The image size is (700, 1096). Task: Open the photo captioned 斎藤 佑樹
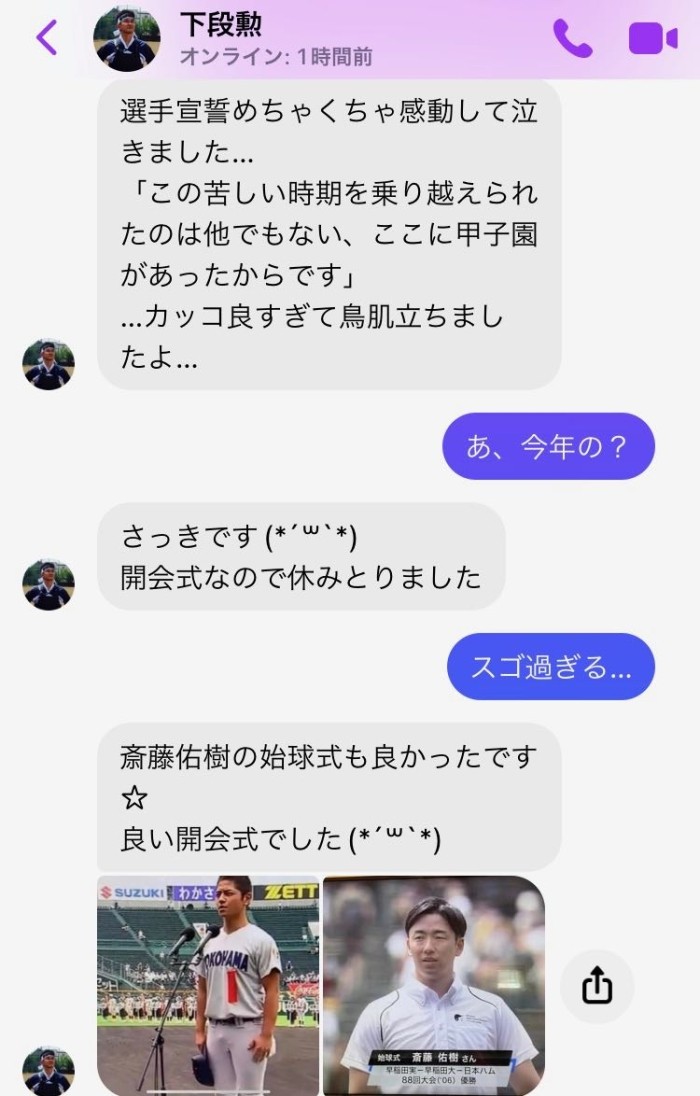pyautogui.click(x=434, y=985)
